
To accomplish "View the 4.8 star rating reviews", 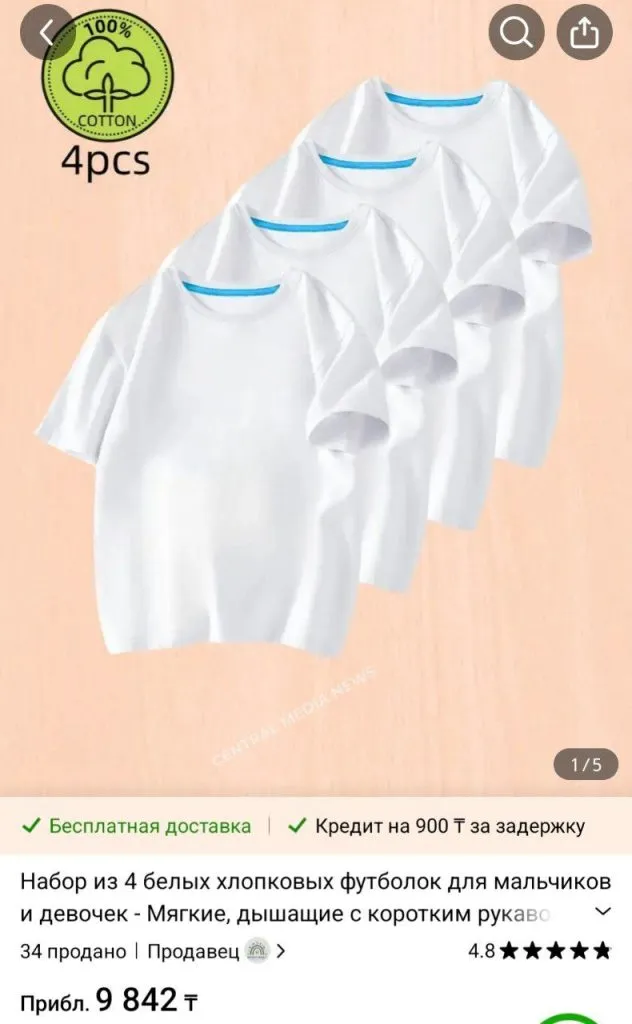I will point(538,951).
